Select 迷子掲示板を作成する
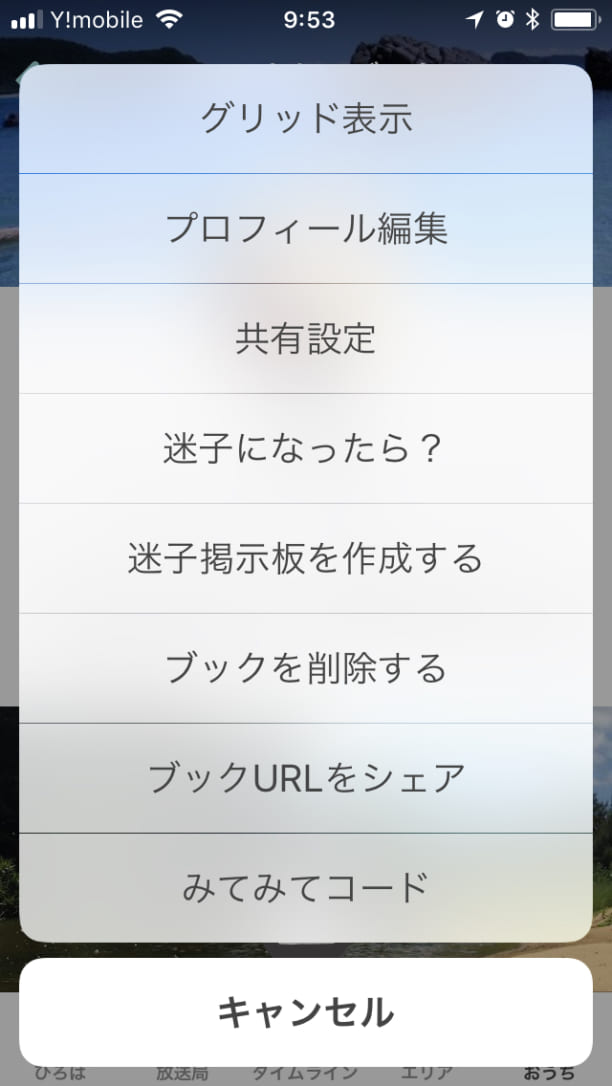Screen dimensions: 612x1086 click(306, 559)
